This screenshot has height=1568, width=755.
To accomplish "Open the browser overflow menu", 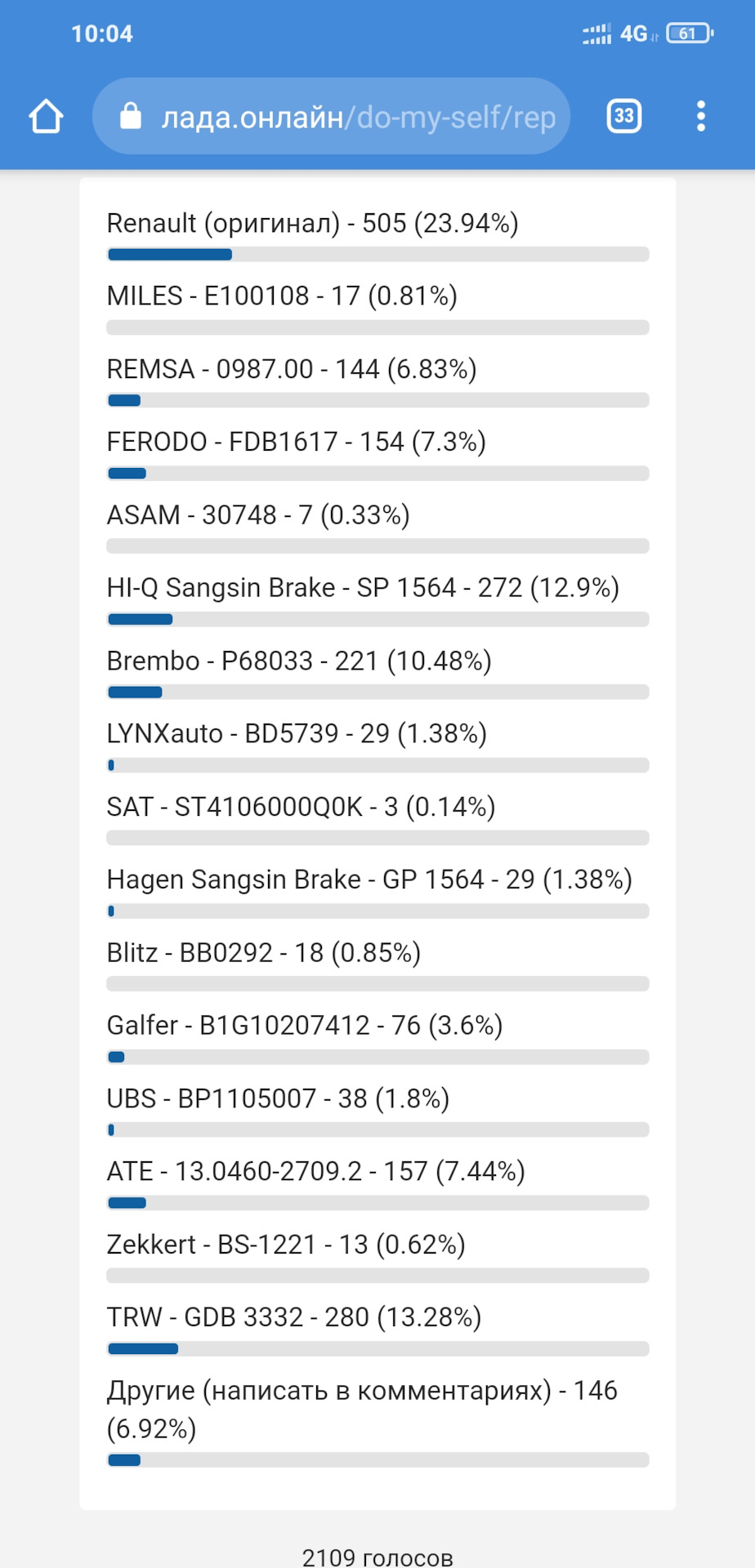I will coord(700,116).
